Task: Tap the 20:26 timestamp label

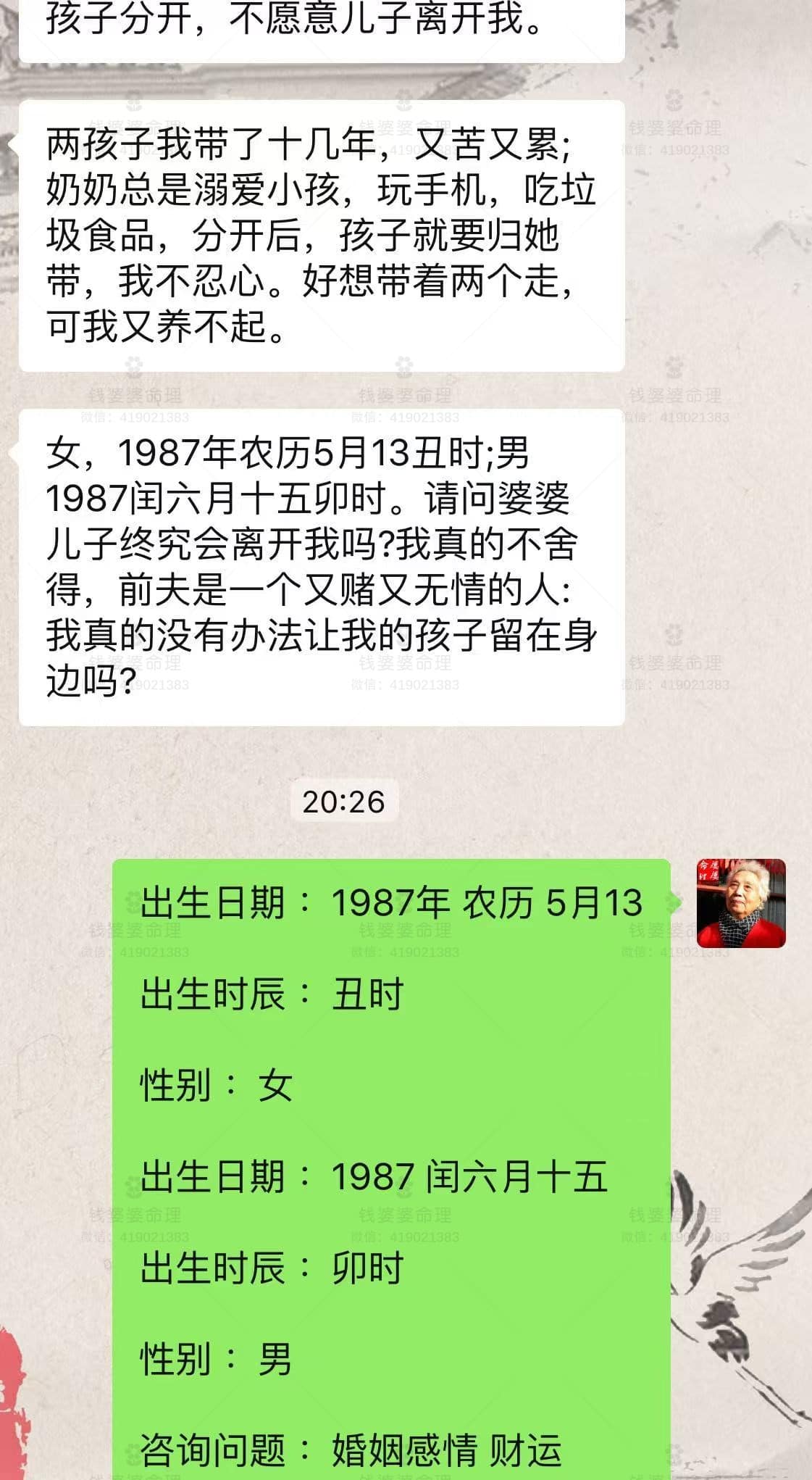Action: coord(343,801)
